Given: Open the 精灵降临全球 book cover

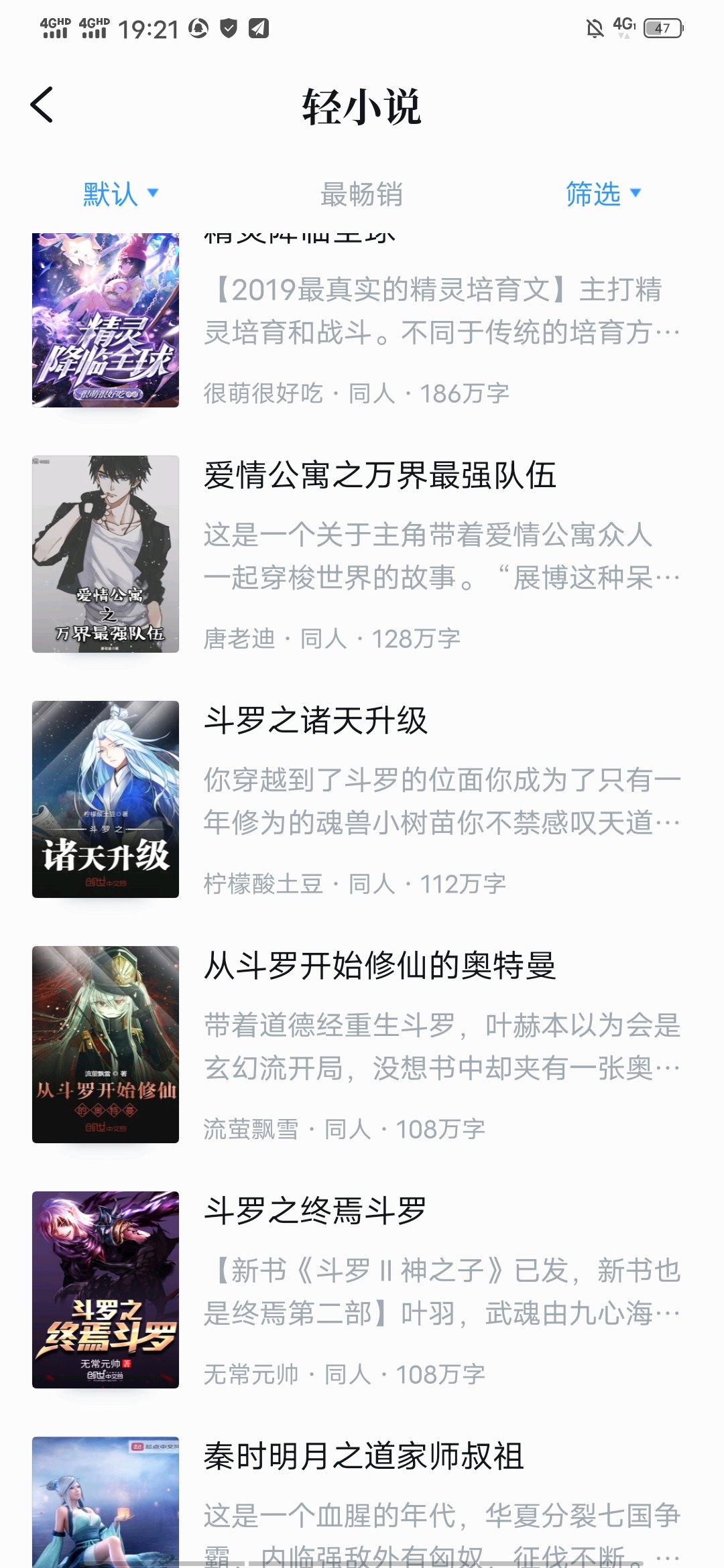Looking at the screenshot, I should pyautogui.click(x=105, y=320).
